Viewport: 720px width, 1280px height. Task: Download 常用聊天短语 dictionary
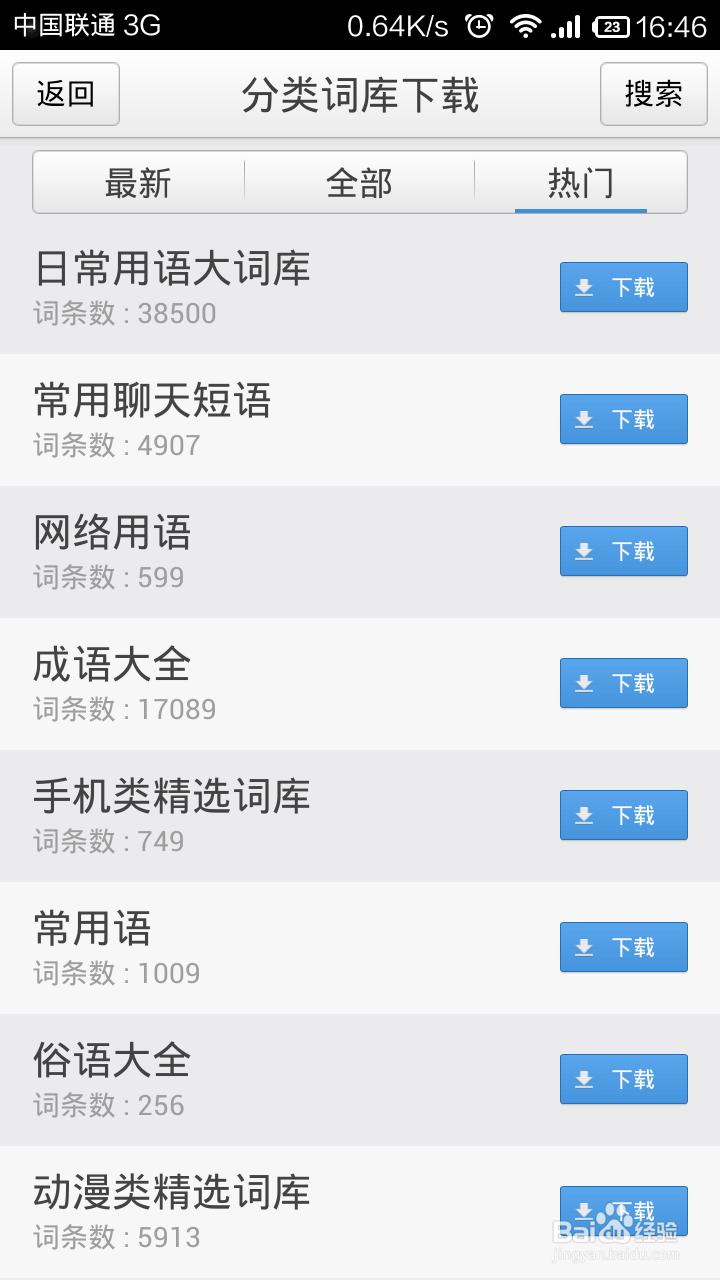click(x=624, y=419)
